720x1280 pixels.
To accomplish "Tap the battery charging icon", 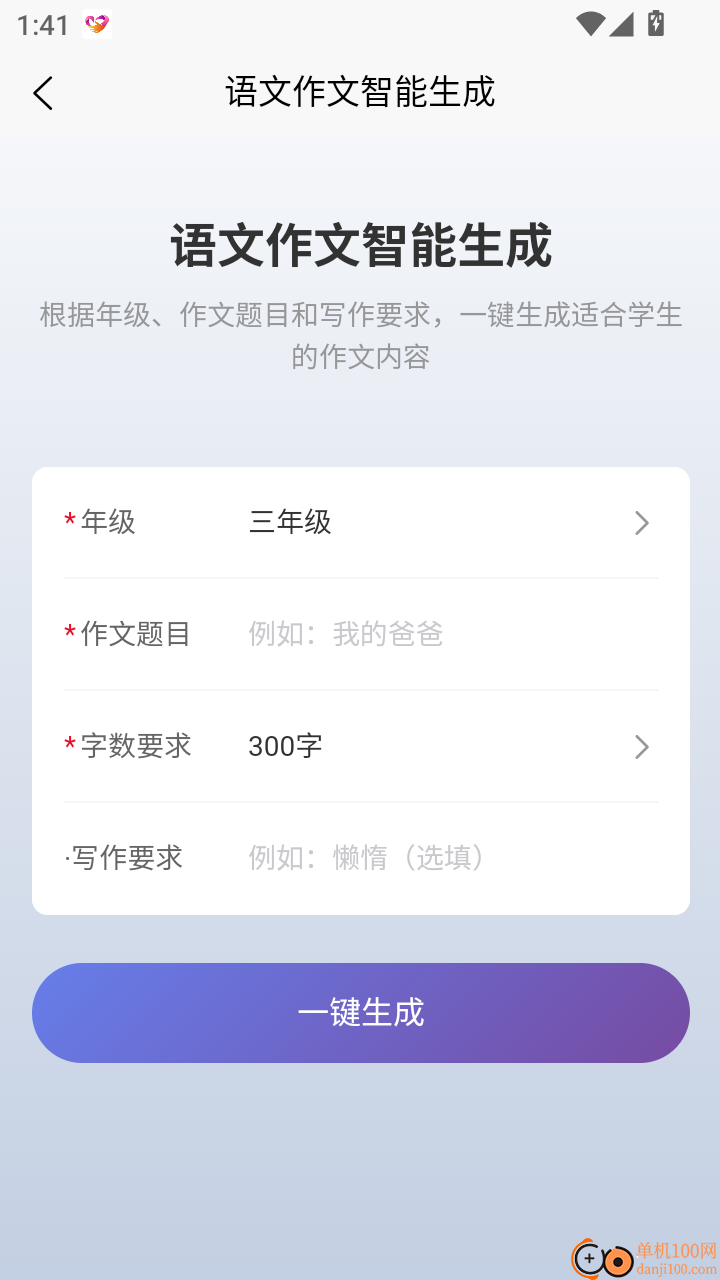I will 655,23.
